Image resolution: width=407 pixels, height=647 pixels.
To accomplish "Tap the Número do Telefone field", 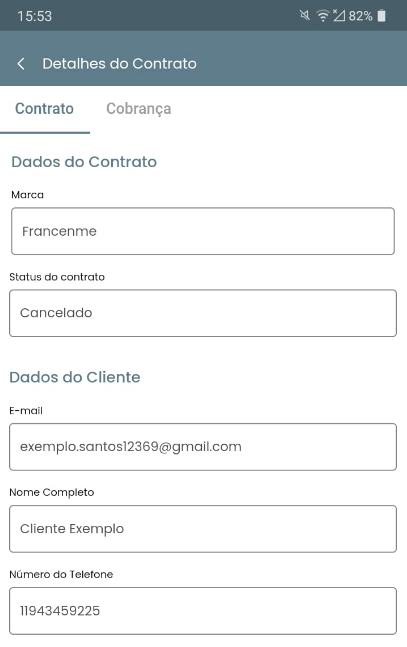I will click(203, 611).
